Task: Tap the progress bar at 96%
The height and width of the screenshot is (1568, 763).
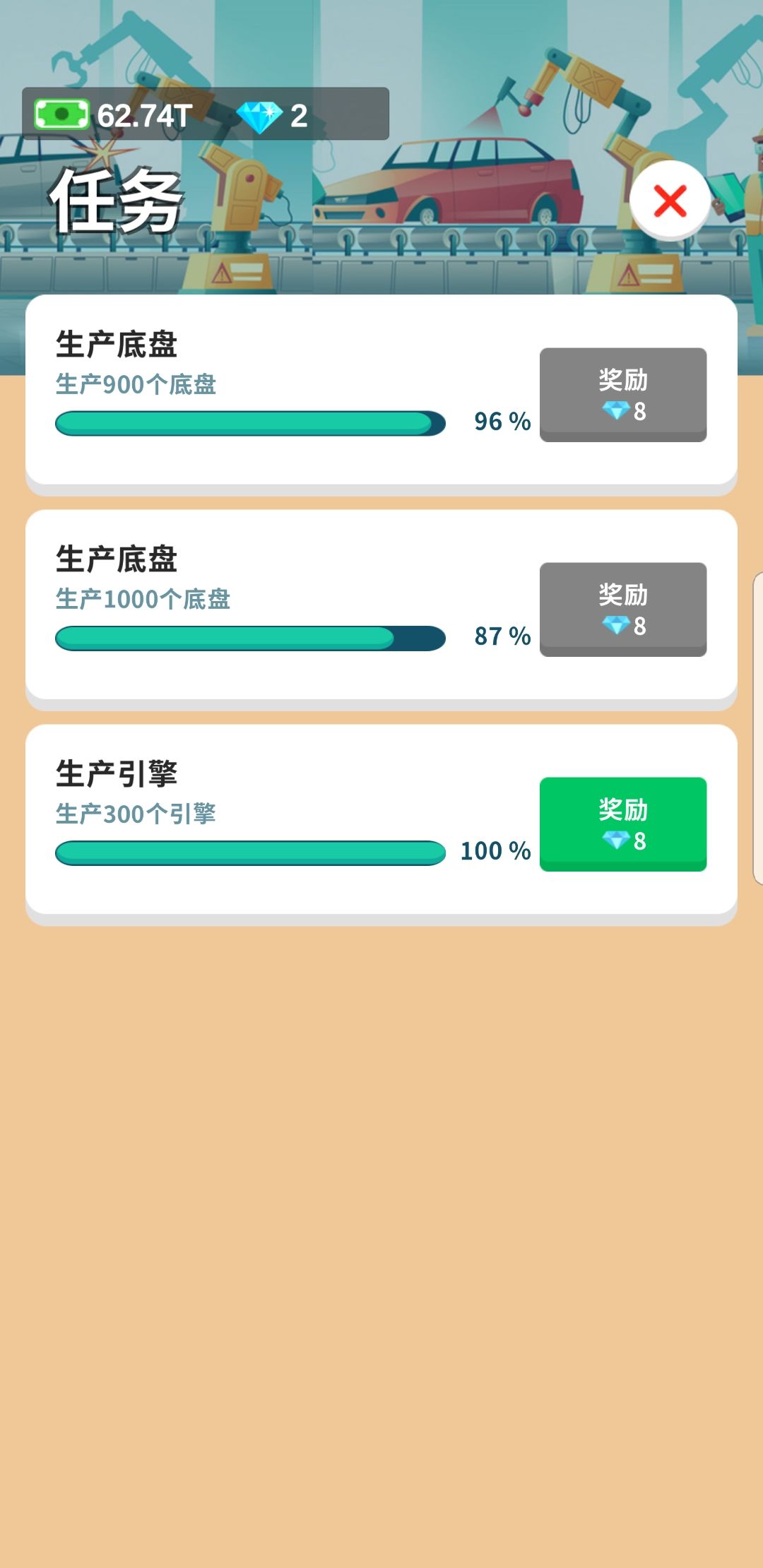Action: coord(251,424)
